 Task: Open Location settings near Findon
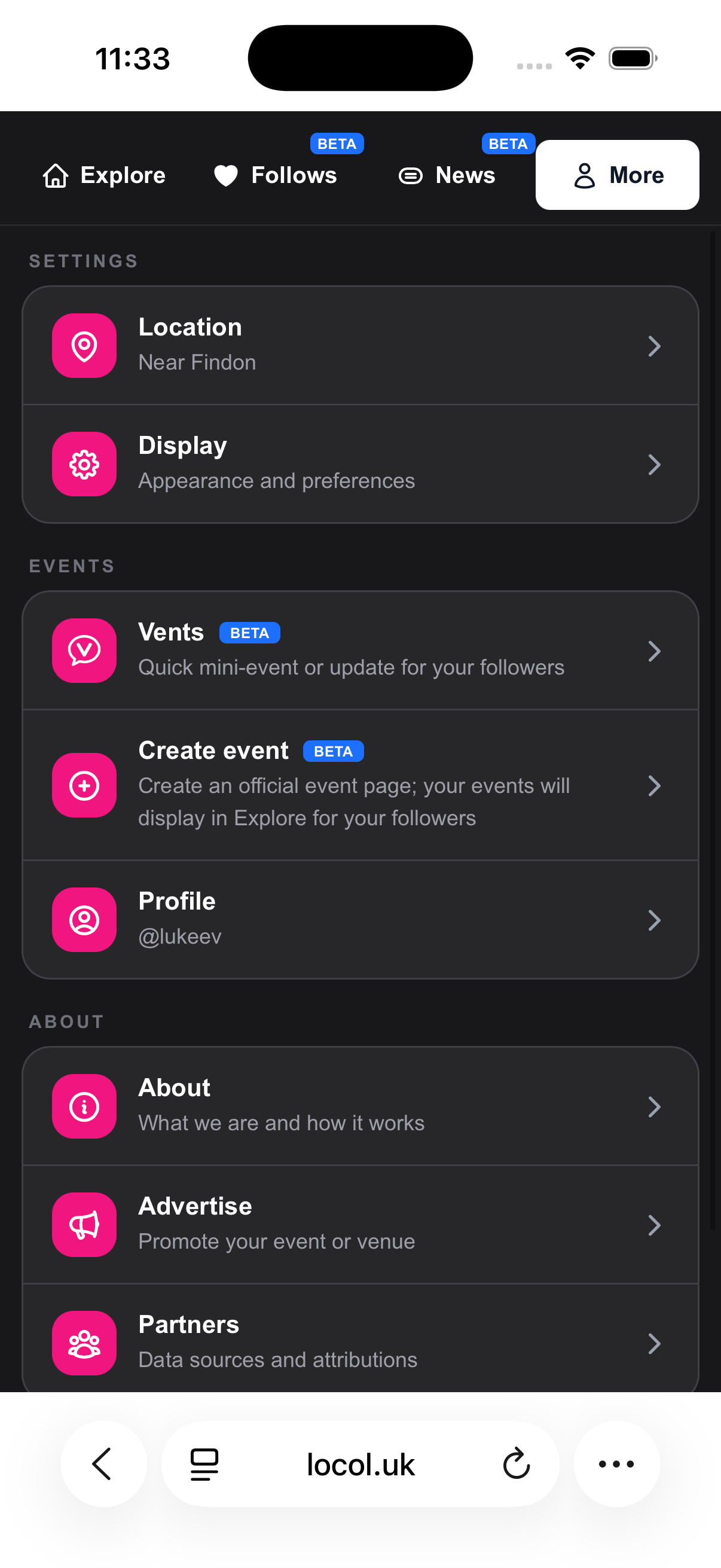coord(360,345)
